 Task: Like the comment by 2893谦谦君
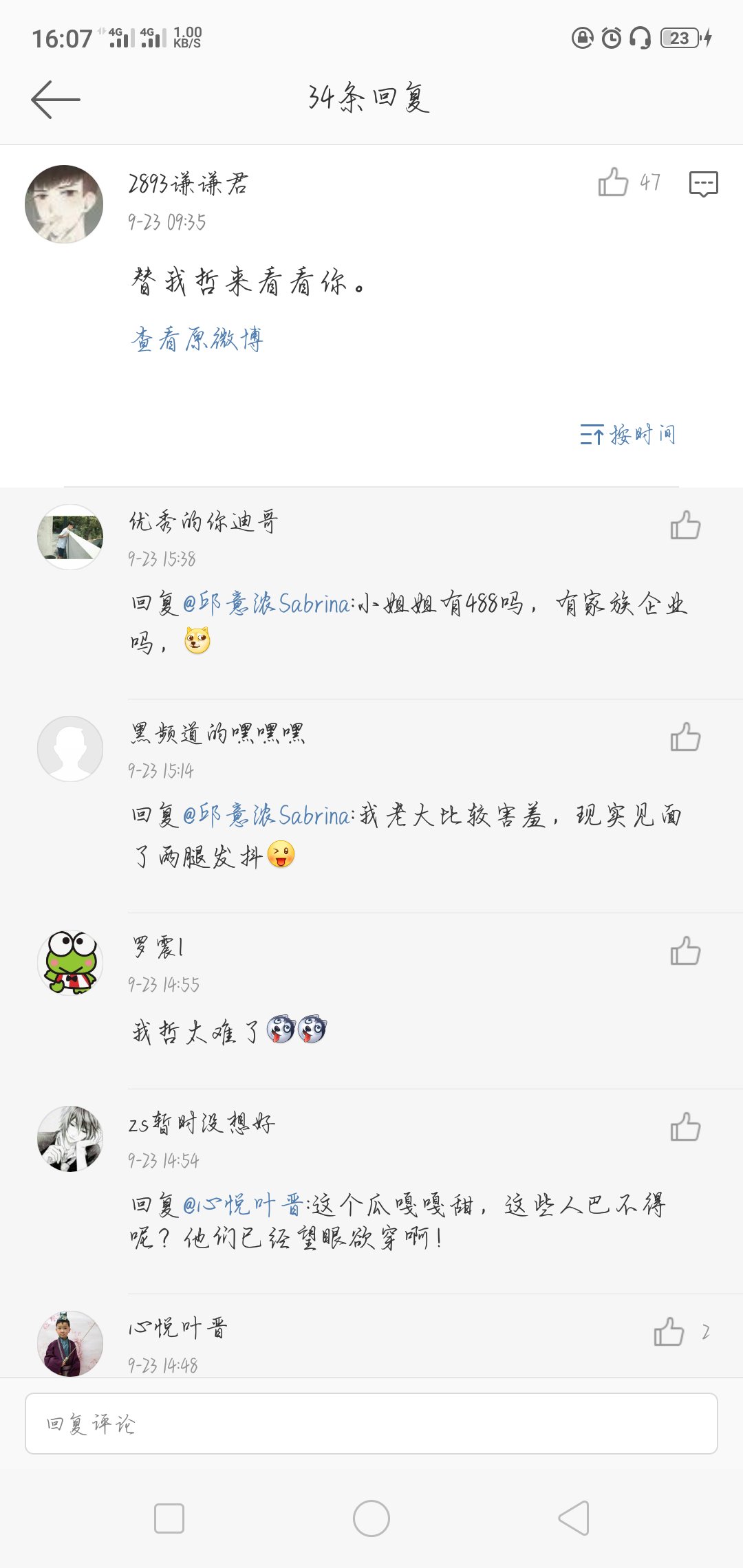613,182
